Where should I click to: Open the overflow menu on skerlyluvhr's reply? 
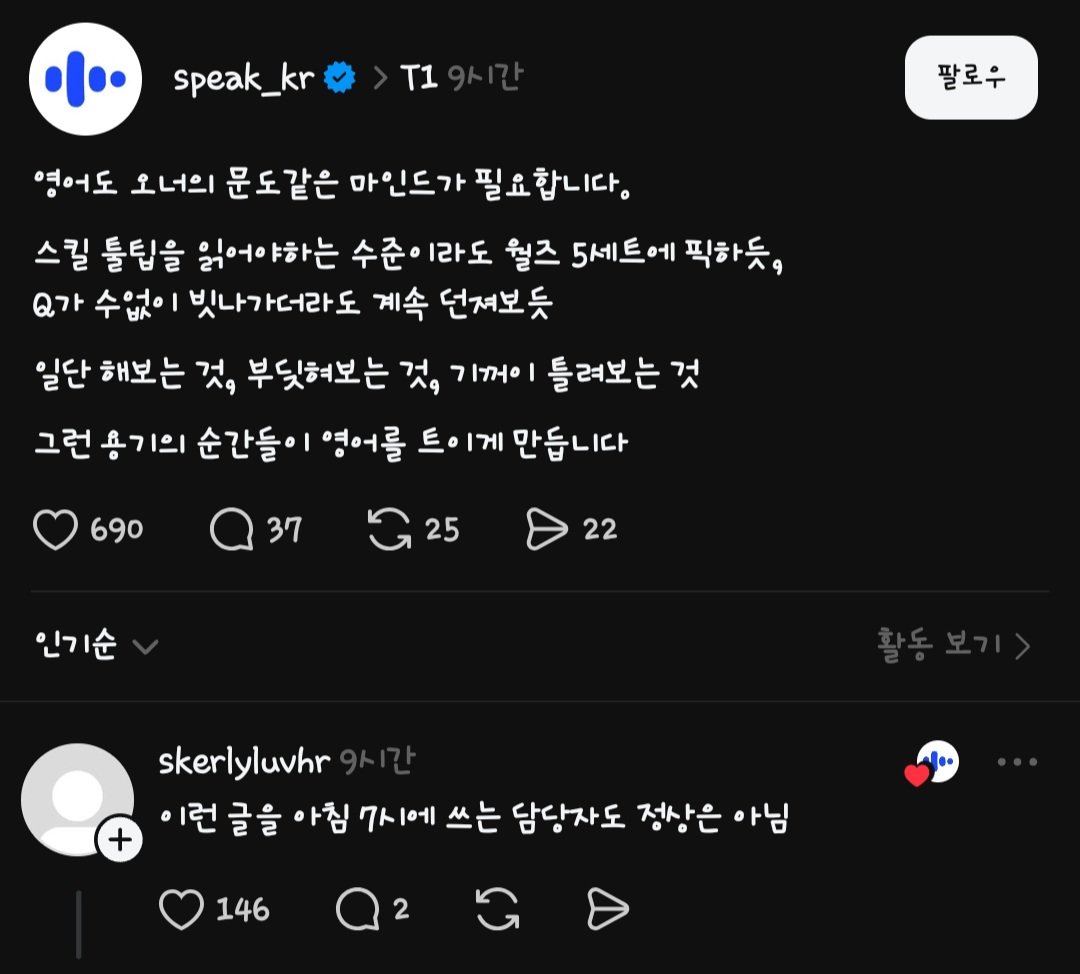tap(1017, 763)
